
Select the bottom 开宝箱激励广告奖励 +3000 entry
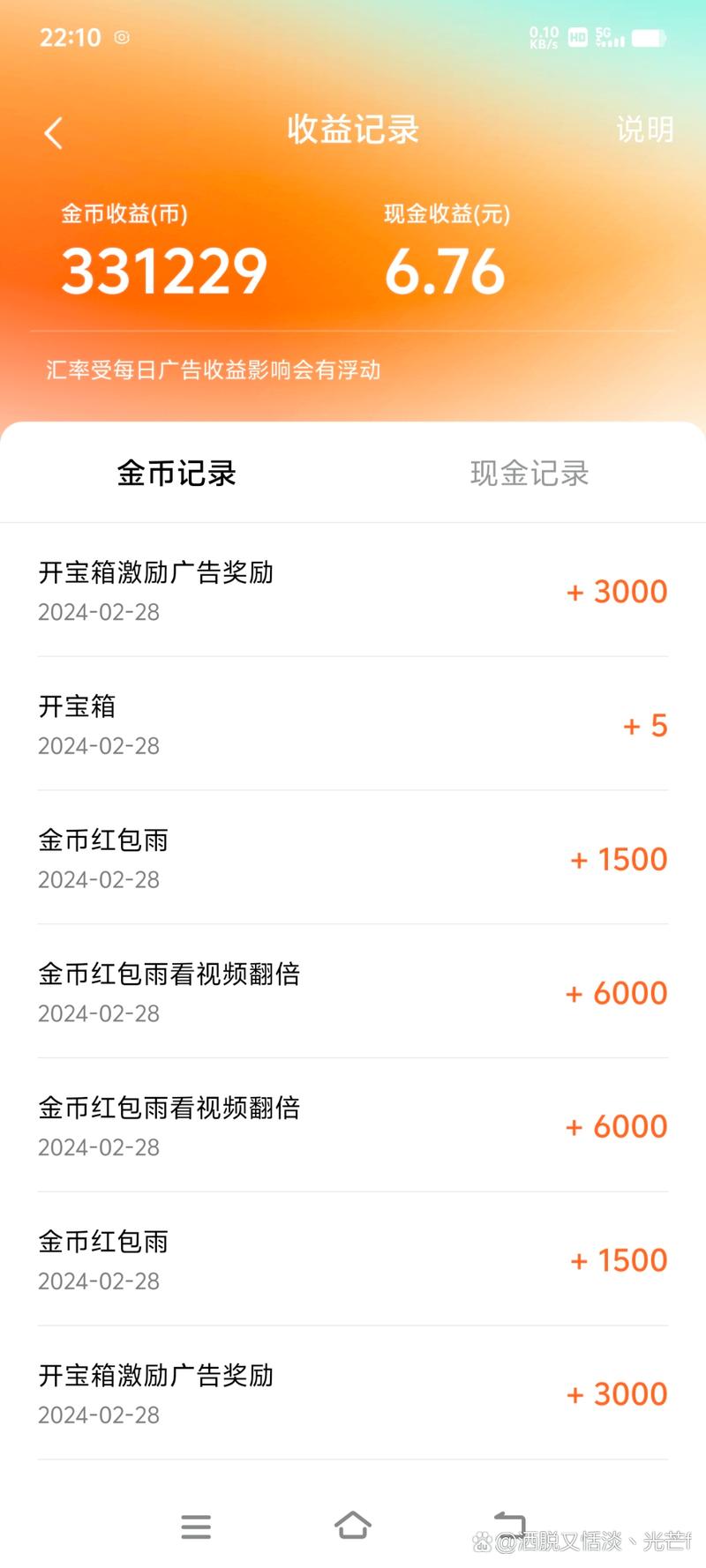coord(353,1393)
